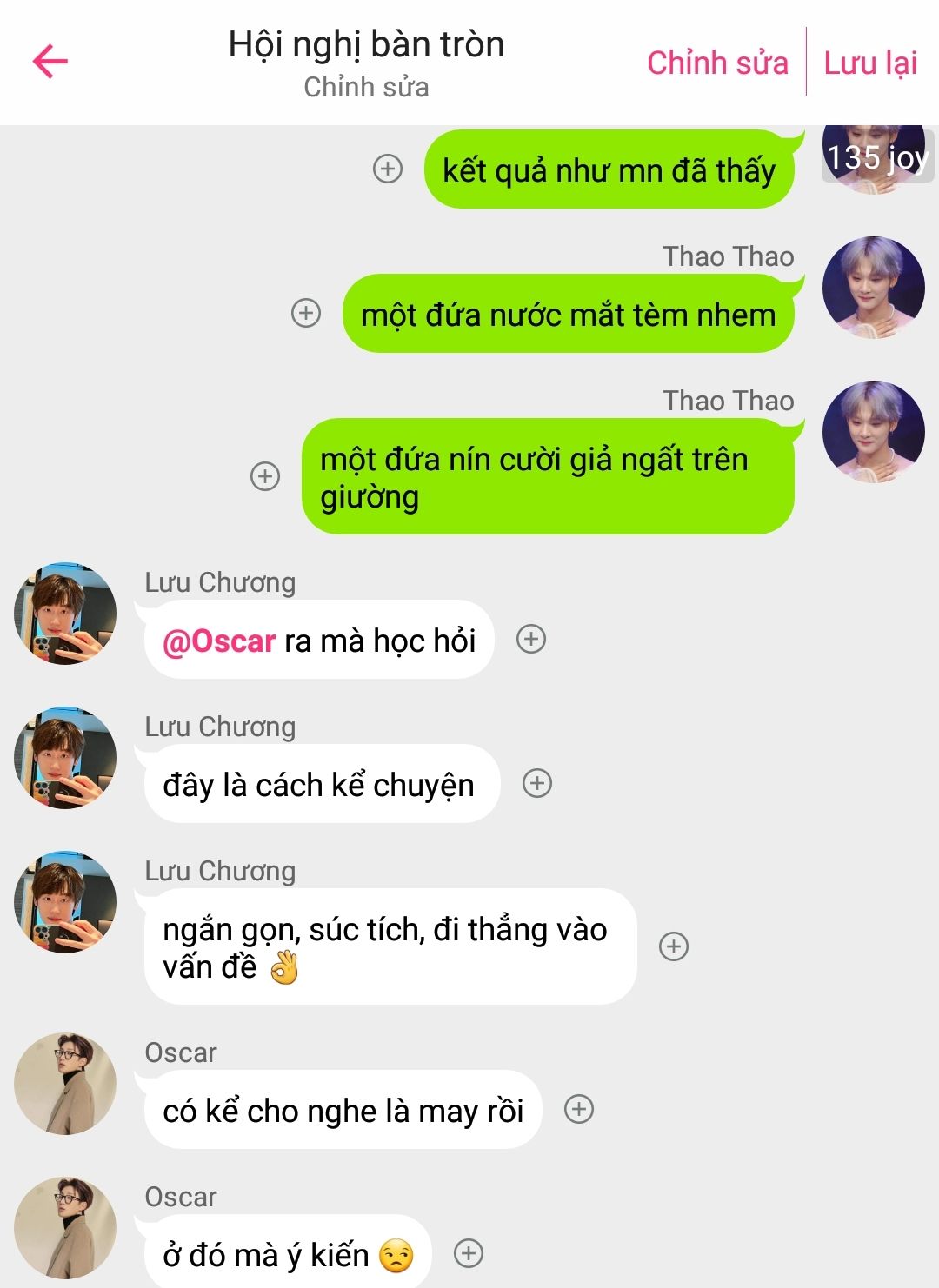Tap plus icon next to 'ở đó mà ý kiến'

[469, 1253]
